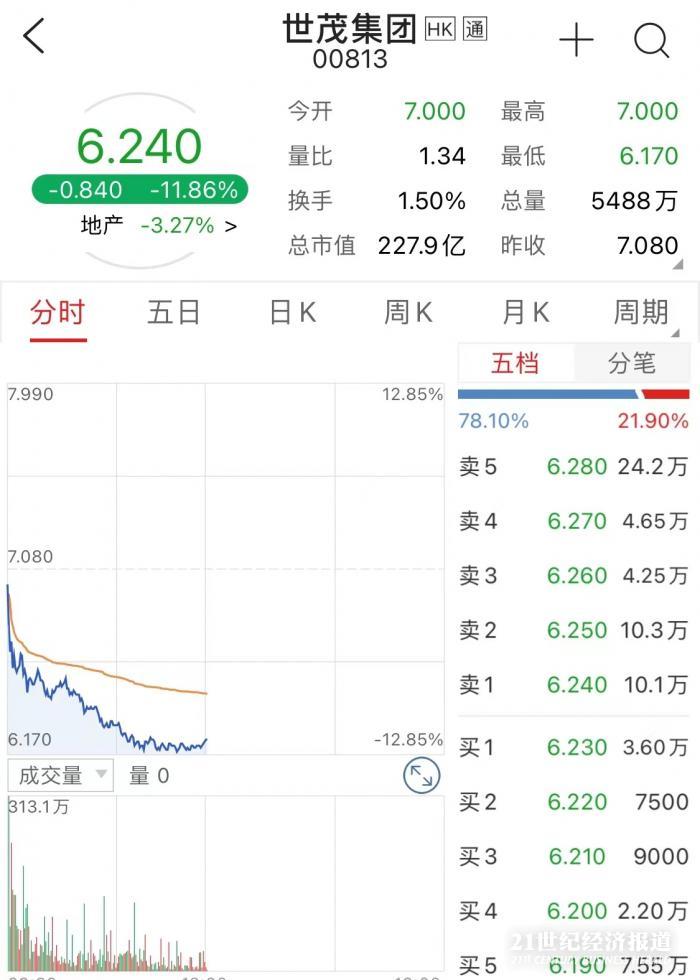The width and height of the screenshot is (700, 980).
Task: Select the 日K chart tab
Action: [x=292, y=313]
